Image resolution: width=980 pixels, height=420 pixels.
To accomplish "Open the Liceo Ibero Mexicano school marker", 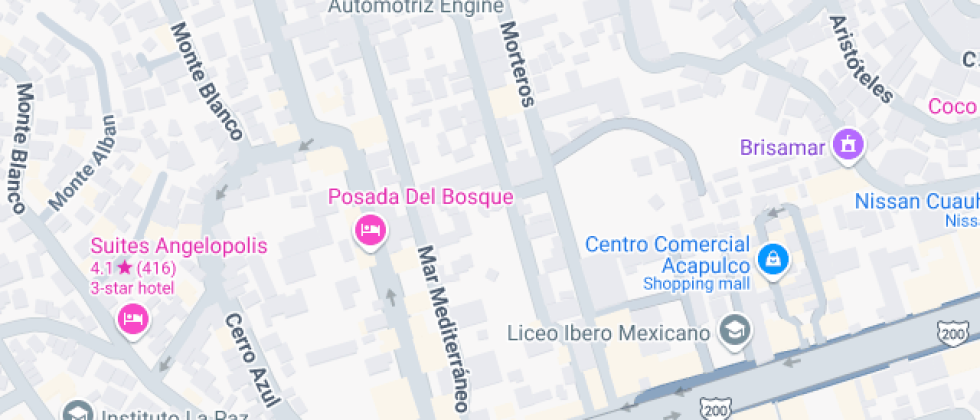I will (x=735, y=331).
